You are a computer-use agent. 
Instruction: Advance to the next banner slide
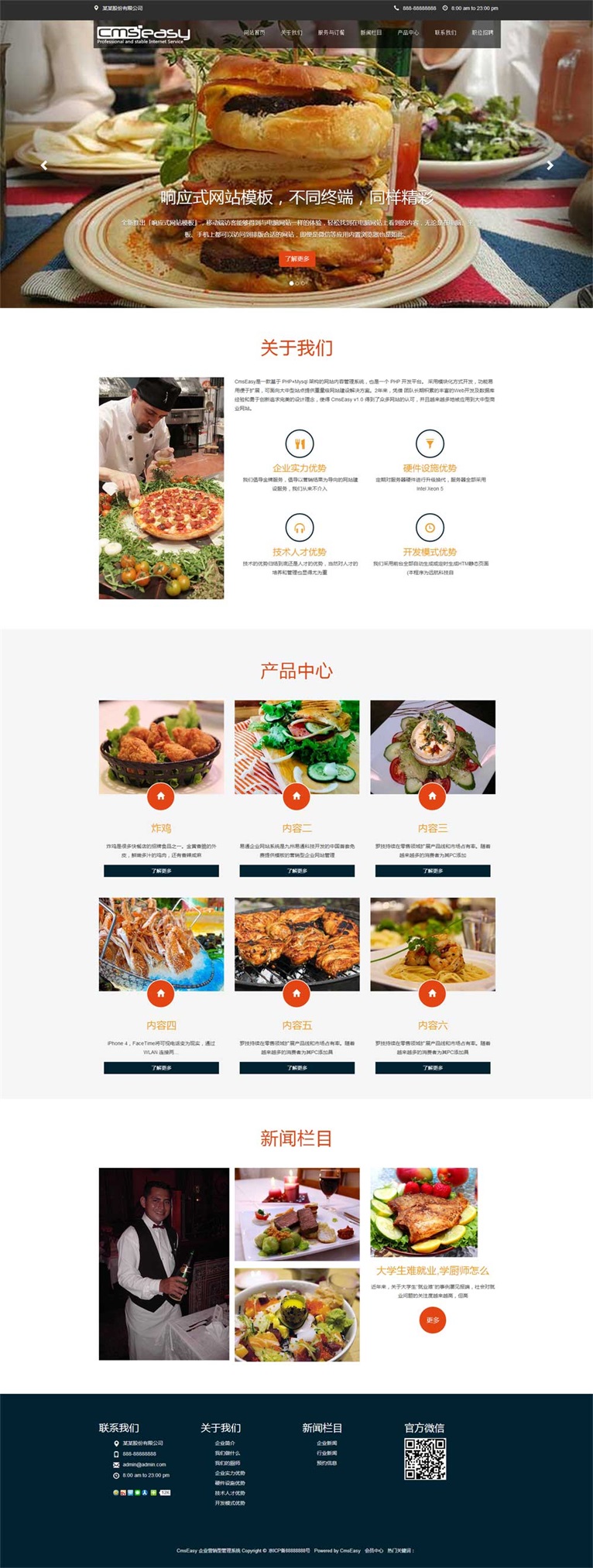[x=550, y=166]
